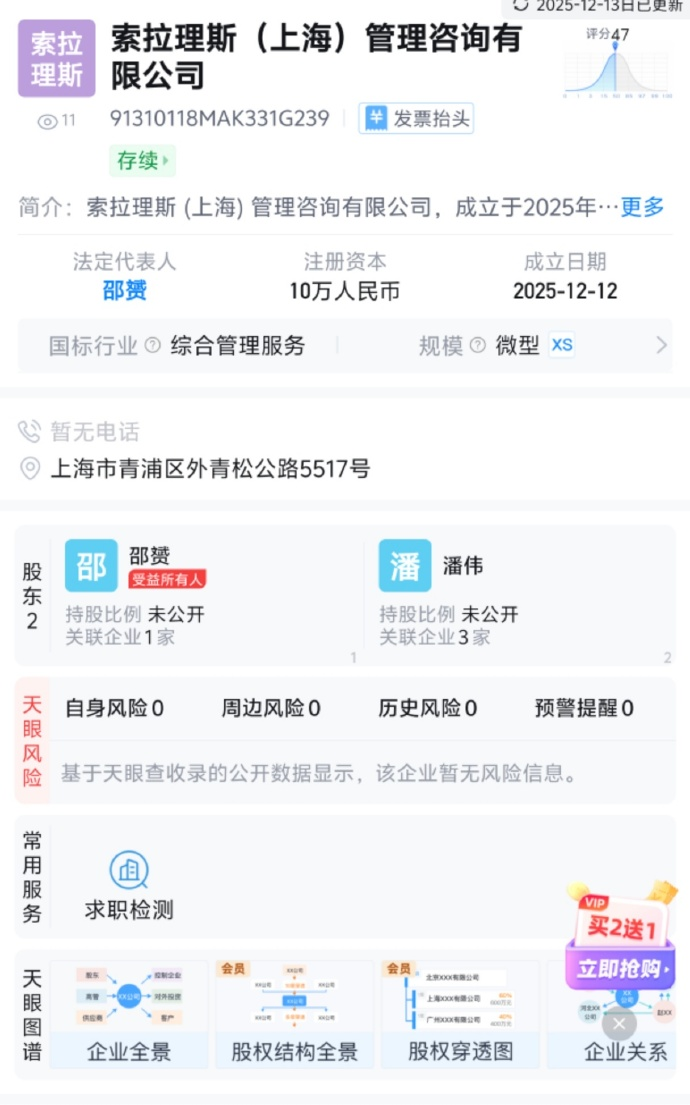Open 预警提醒 warning alerts
690x1105 pixels.
point(584,709)
